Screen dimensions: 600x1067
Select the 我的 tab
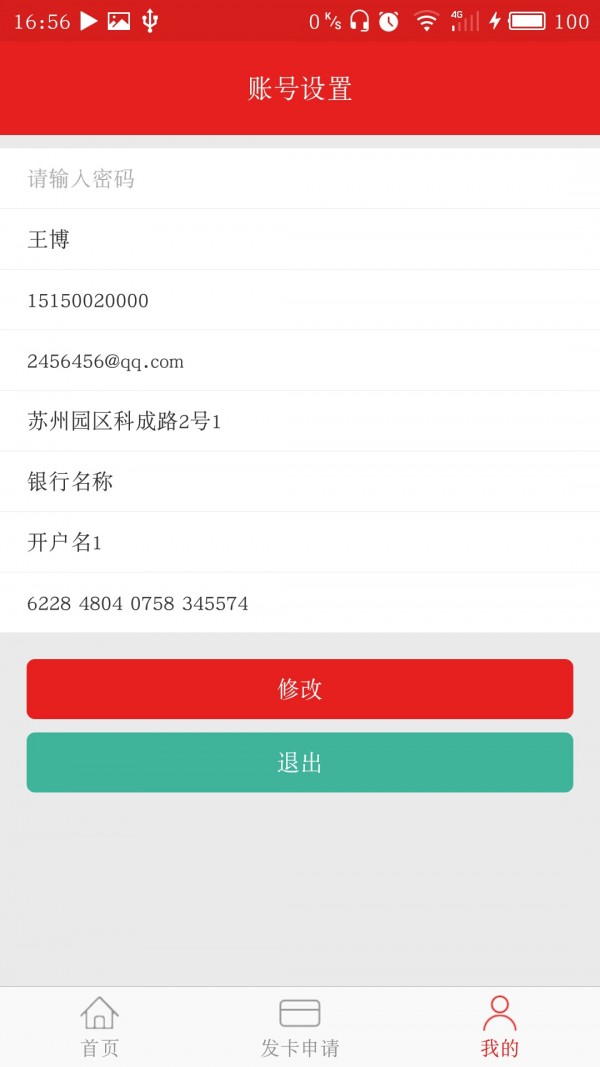click(x=500, y=1027)
